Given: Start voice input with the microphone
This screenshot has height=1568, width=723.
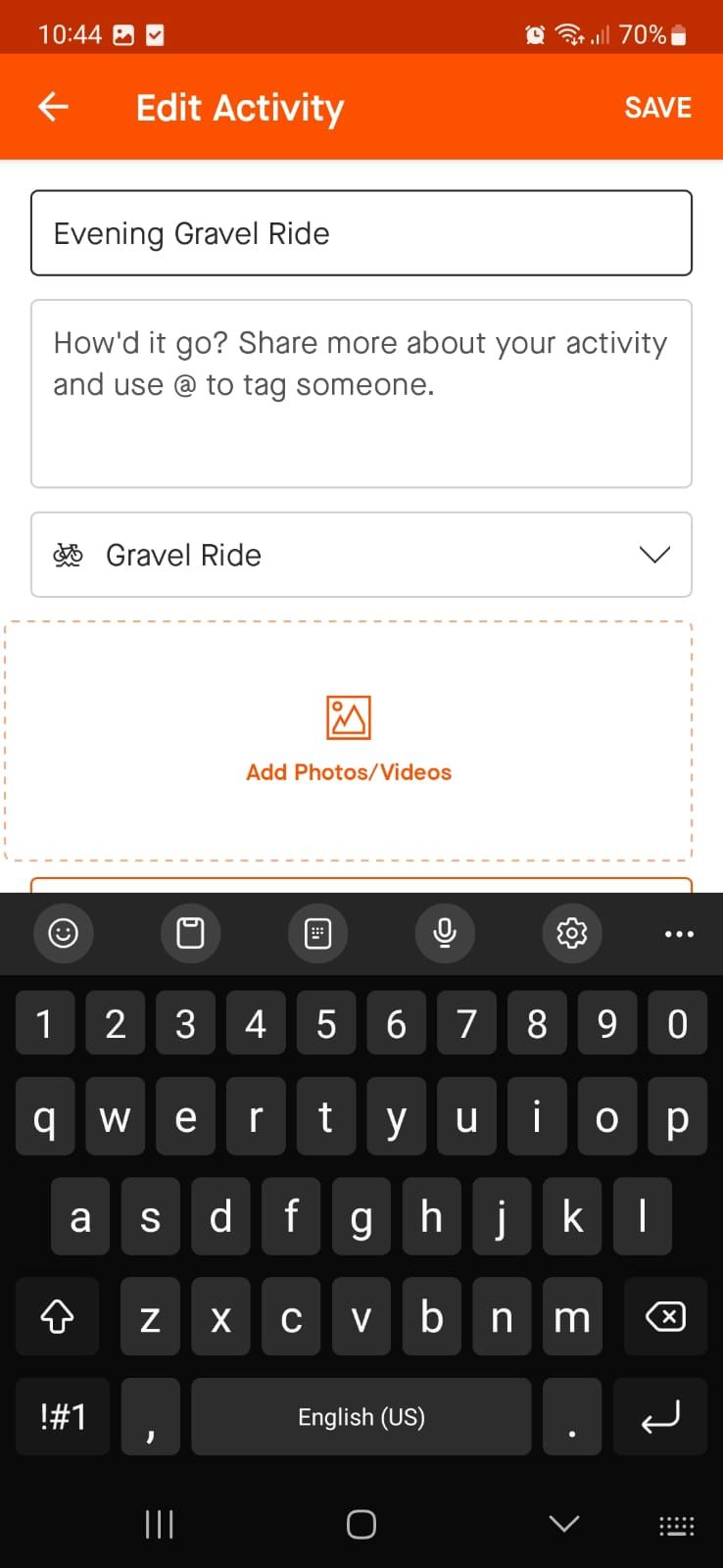Looking at the screenshot, I should coord(445,933).
